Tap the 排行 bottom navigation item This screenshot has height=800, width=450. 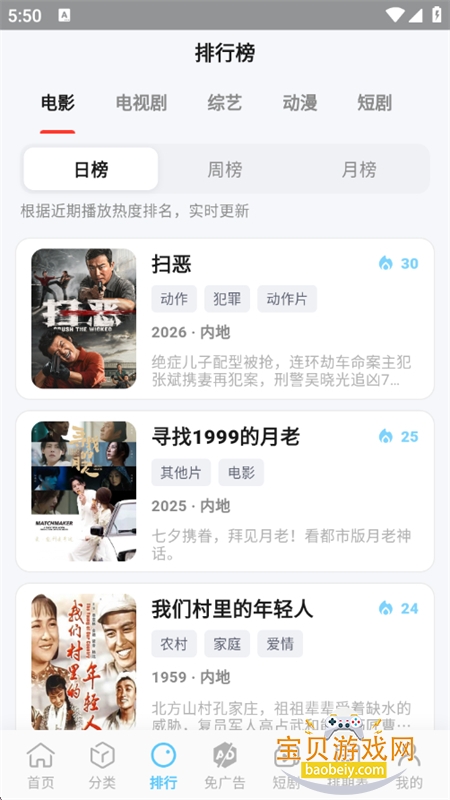(163, 765)
